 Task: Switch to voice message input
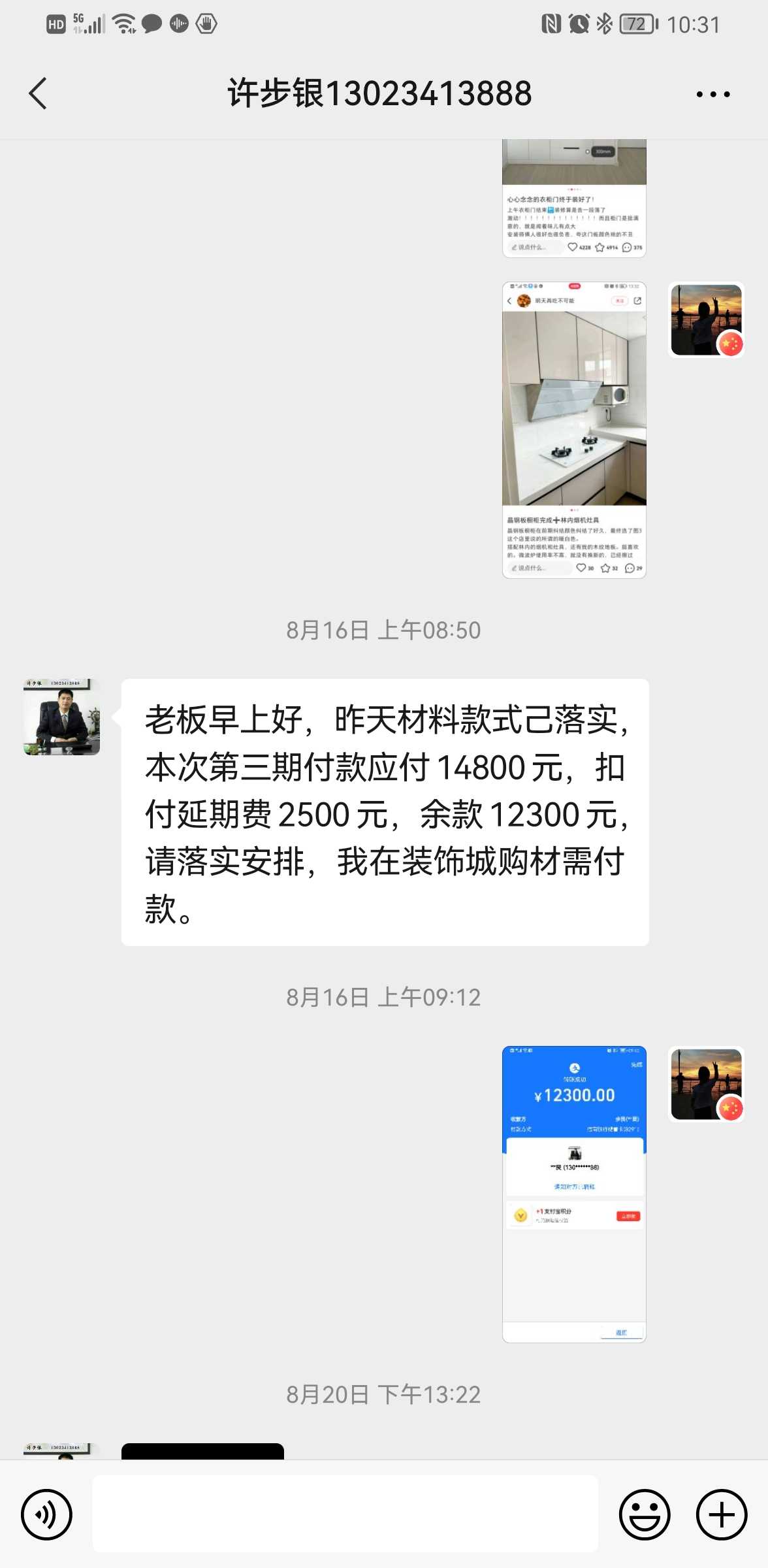click(x=46, y=1514)
